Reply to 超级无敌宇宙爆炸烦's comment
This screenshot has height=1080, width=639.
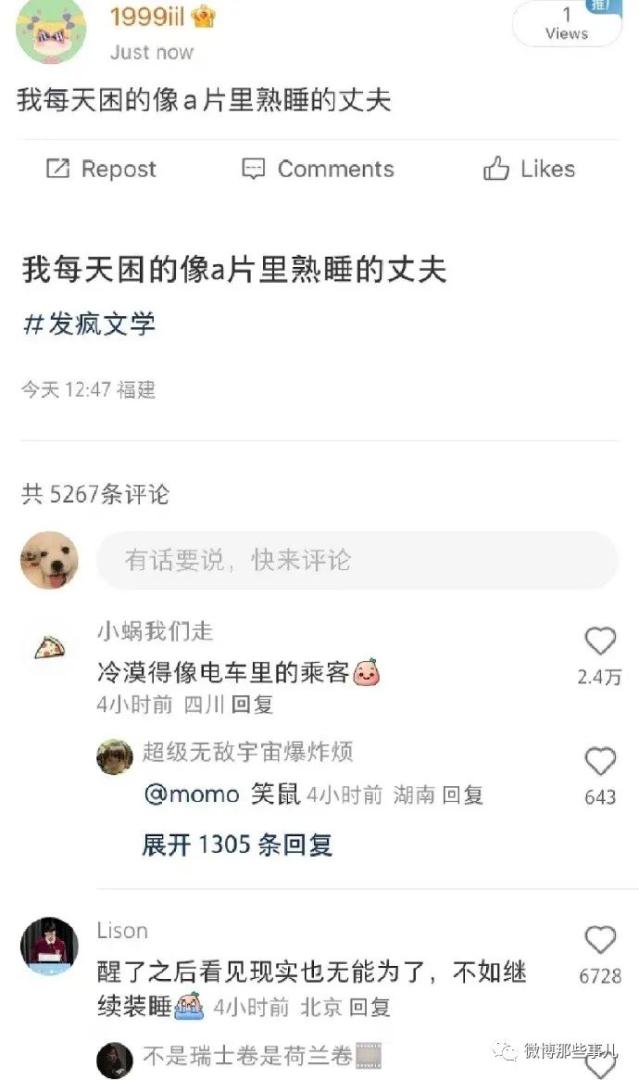463,795
